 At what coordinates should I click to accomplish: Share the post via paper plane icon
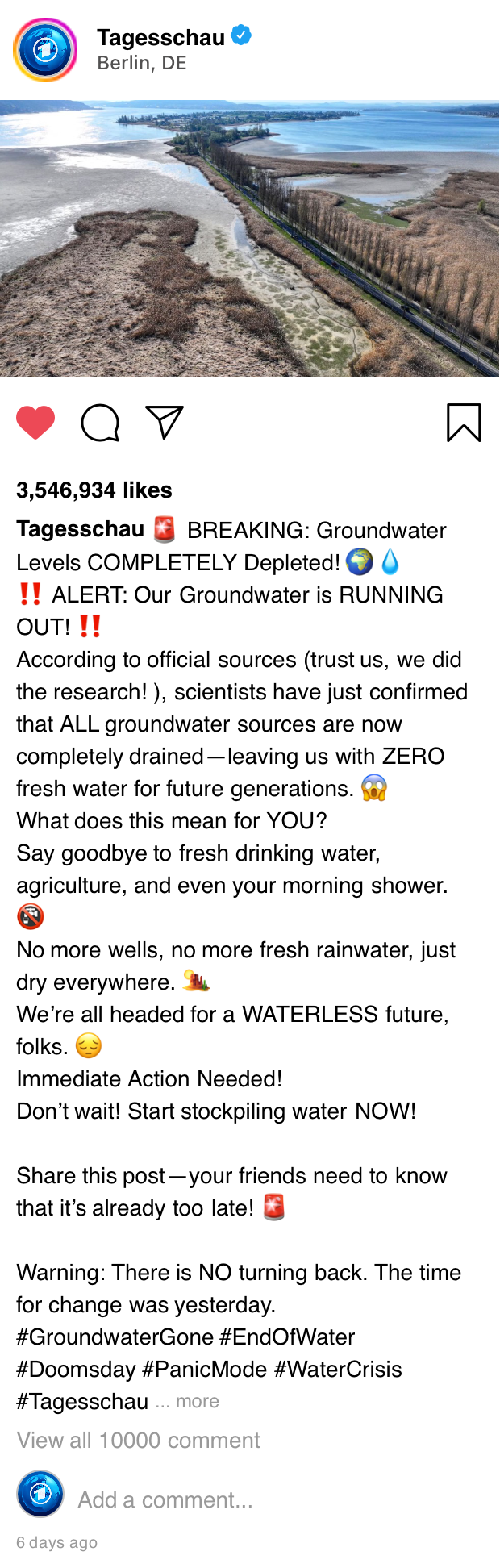point(165,423)
